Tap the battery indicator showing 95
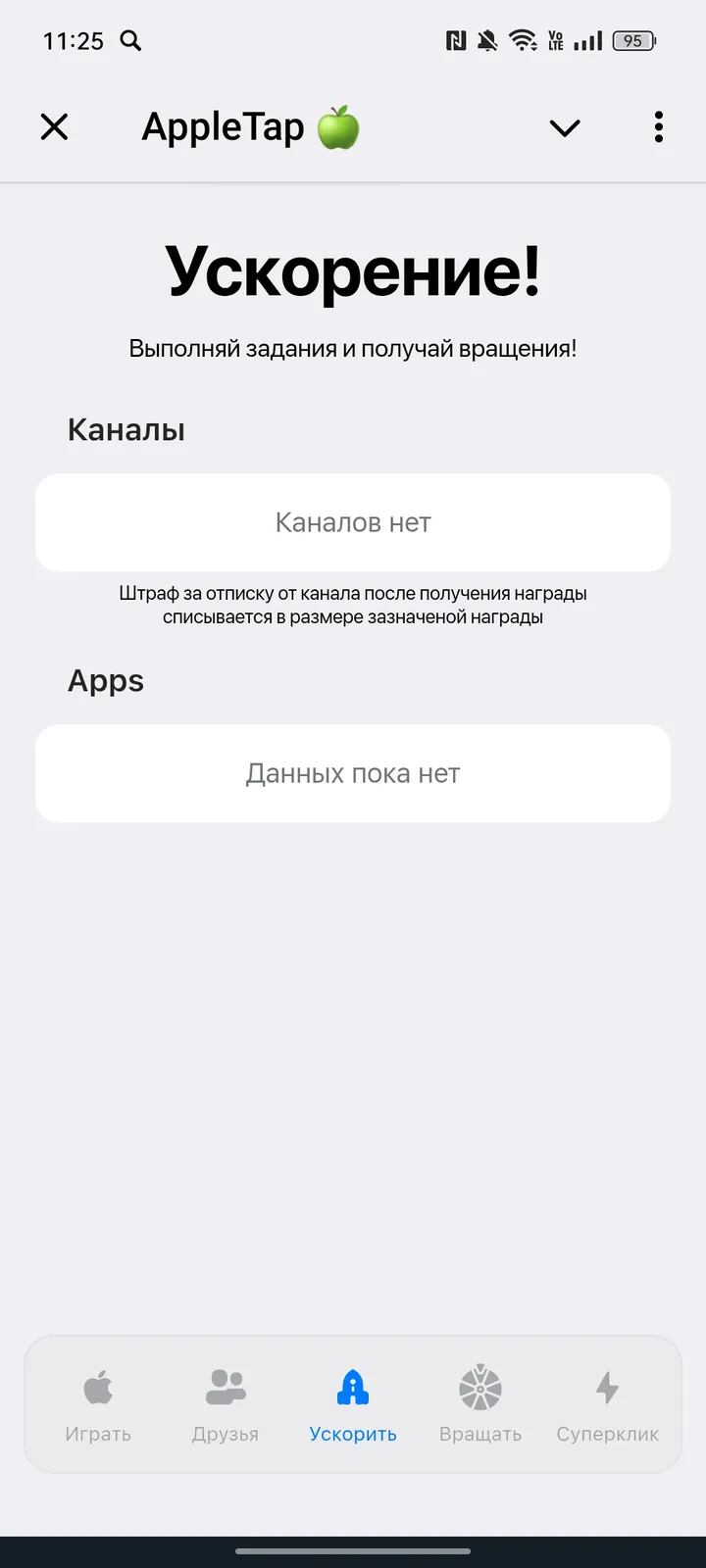The height and width of the screenshot is (1568, 706). 633,41
